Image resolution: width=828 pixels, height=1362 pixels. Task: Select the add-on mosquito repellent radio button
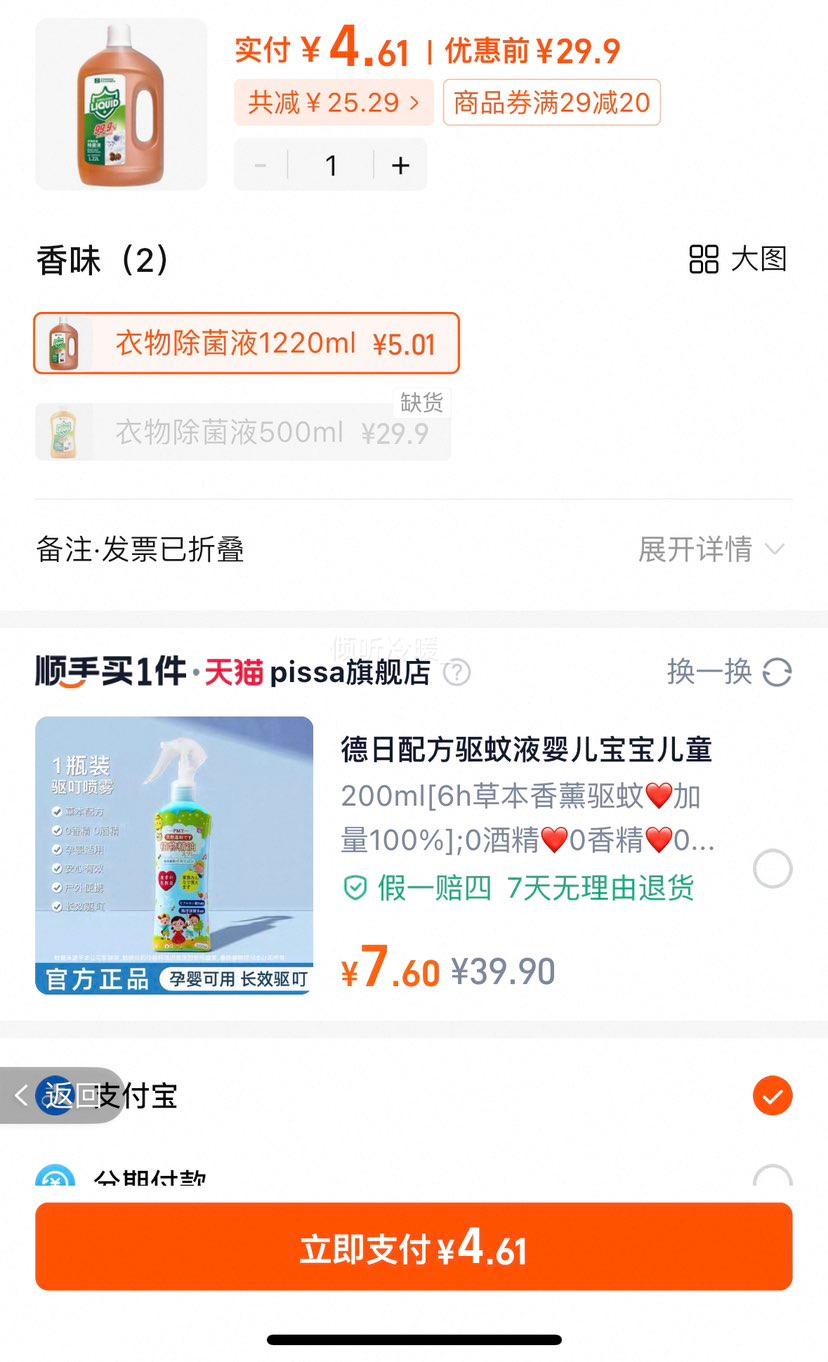[x=771, y=869]
